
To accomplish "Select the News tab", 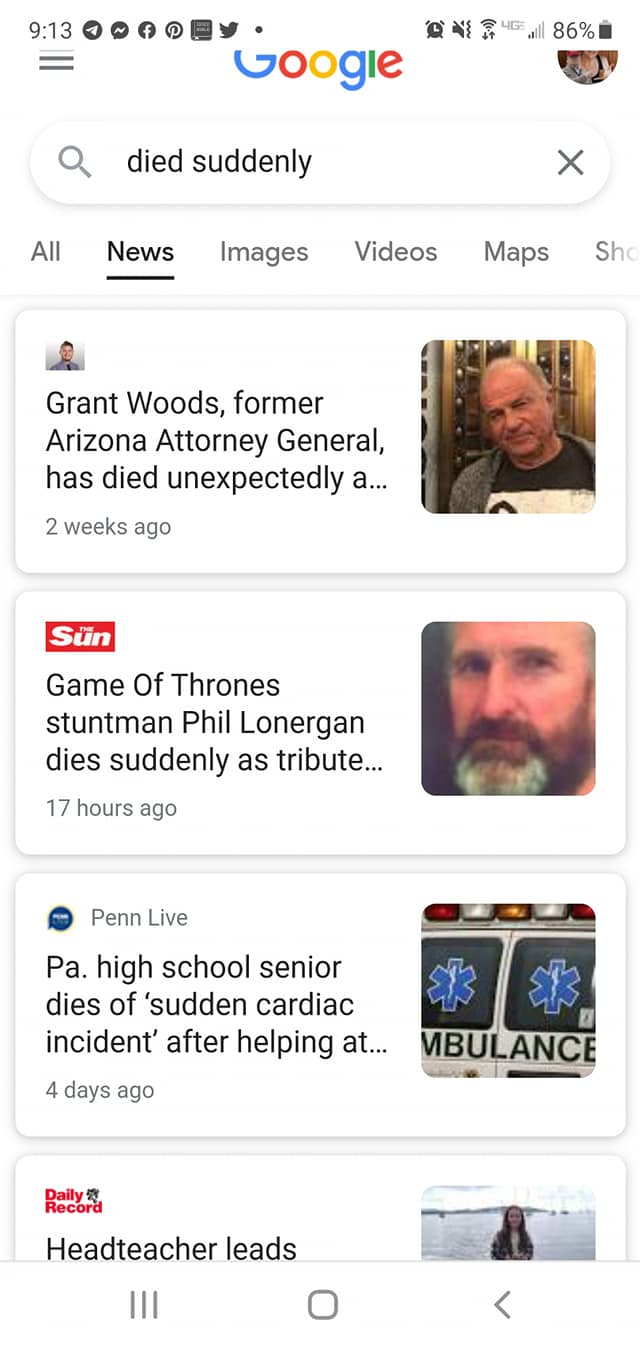I will click(140, 252).
